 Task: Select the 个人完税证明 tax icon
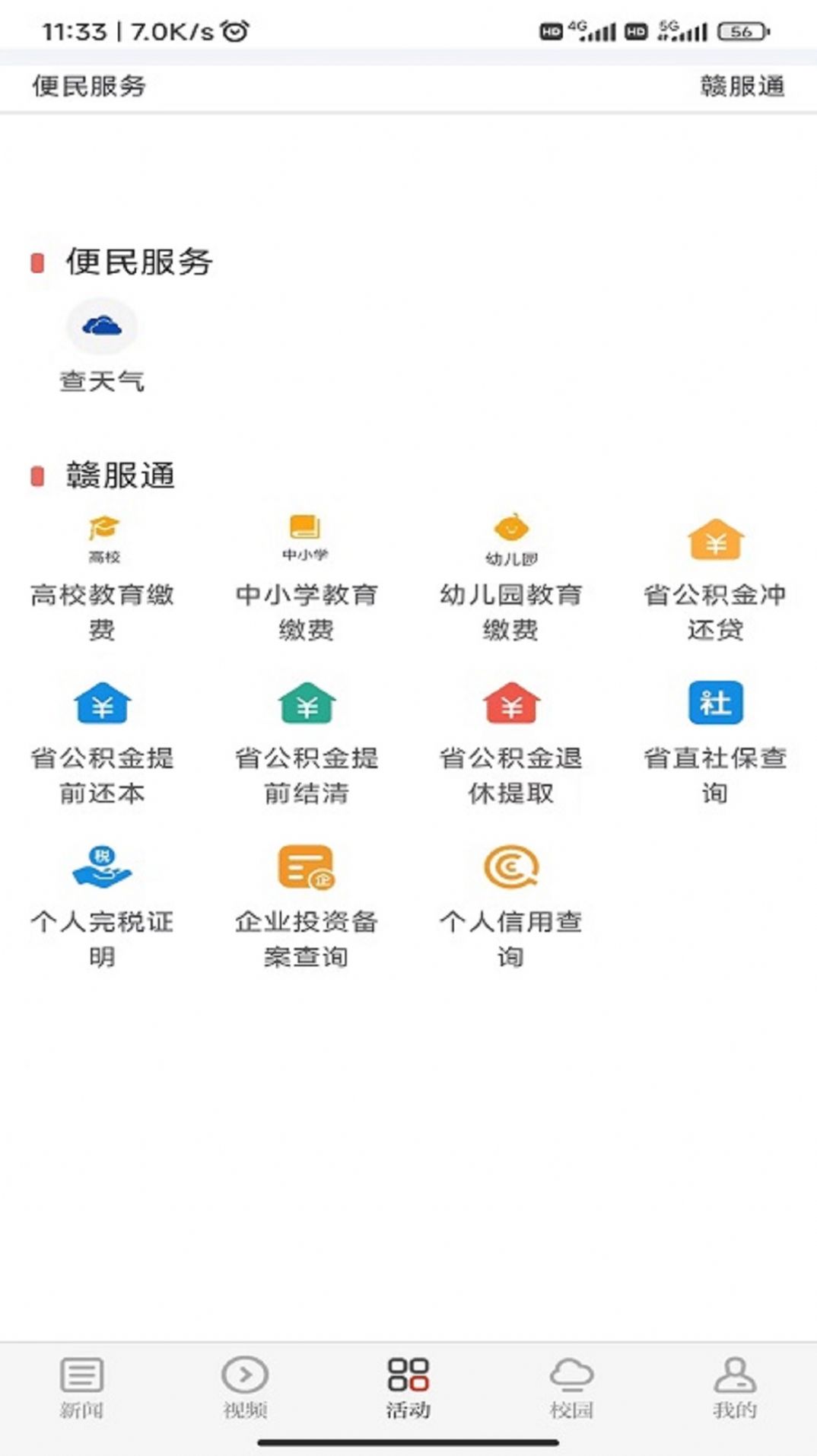pos(103,869)
